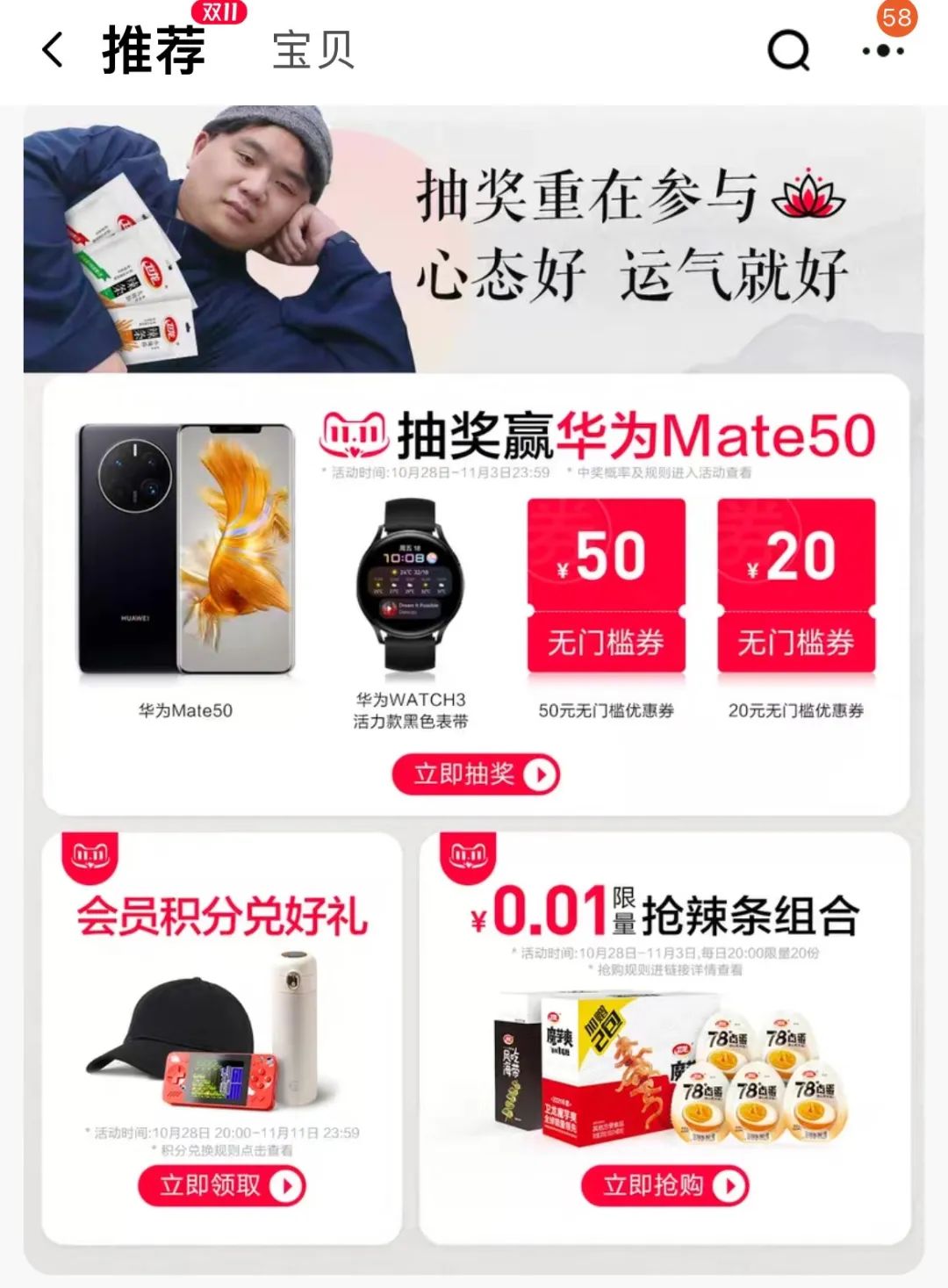This screenshot has width=948, height=1288.
Task: Tap 立即领取 under 会员积分兑好礼
Action: click(x=221, y=1186)
